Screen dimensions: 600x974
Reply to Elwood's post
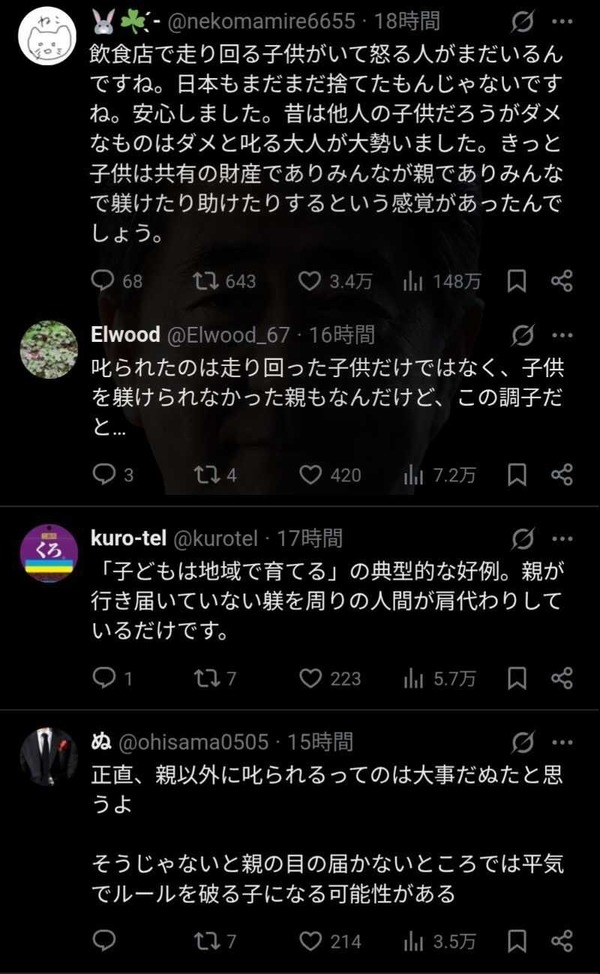pyautogui.click(x=105, y=475)
